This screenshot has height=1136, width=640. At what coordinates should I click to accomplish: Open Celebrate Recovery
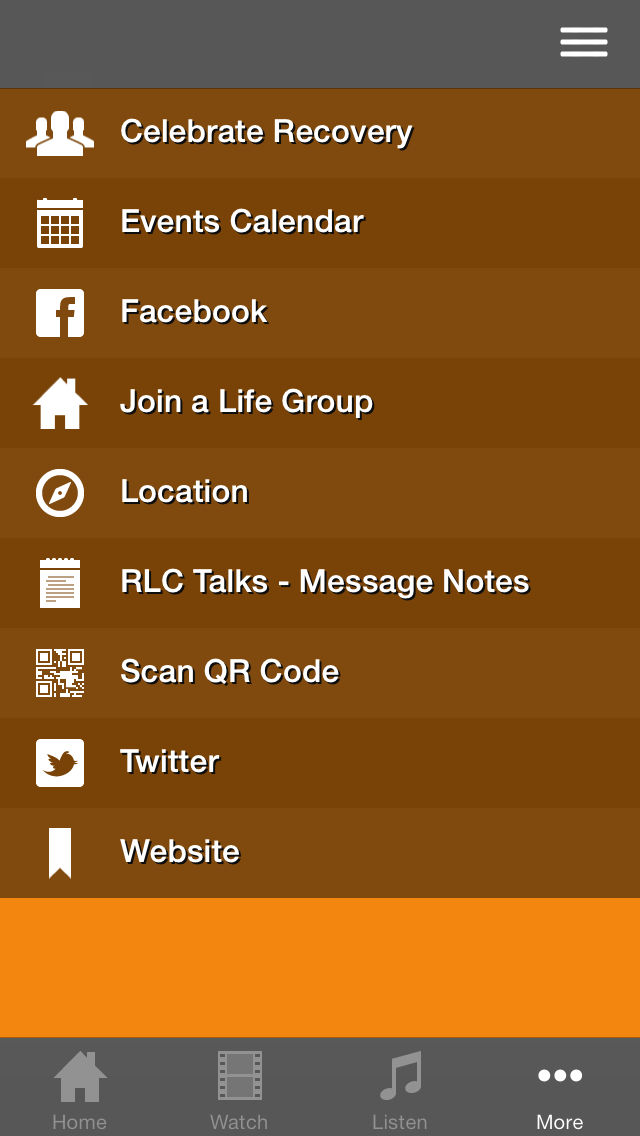click(320, 133)
